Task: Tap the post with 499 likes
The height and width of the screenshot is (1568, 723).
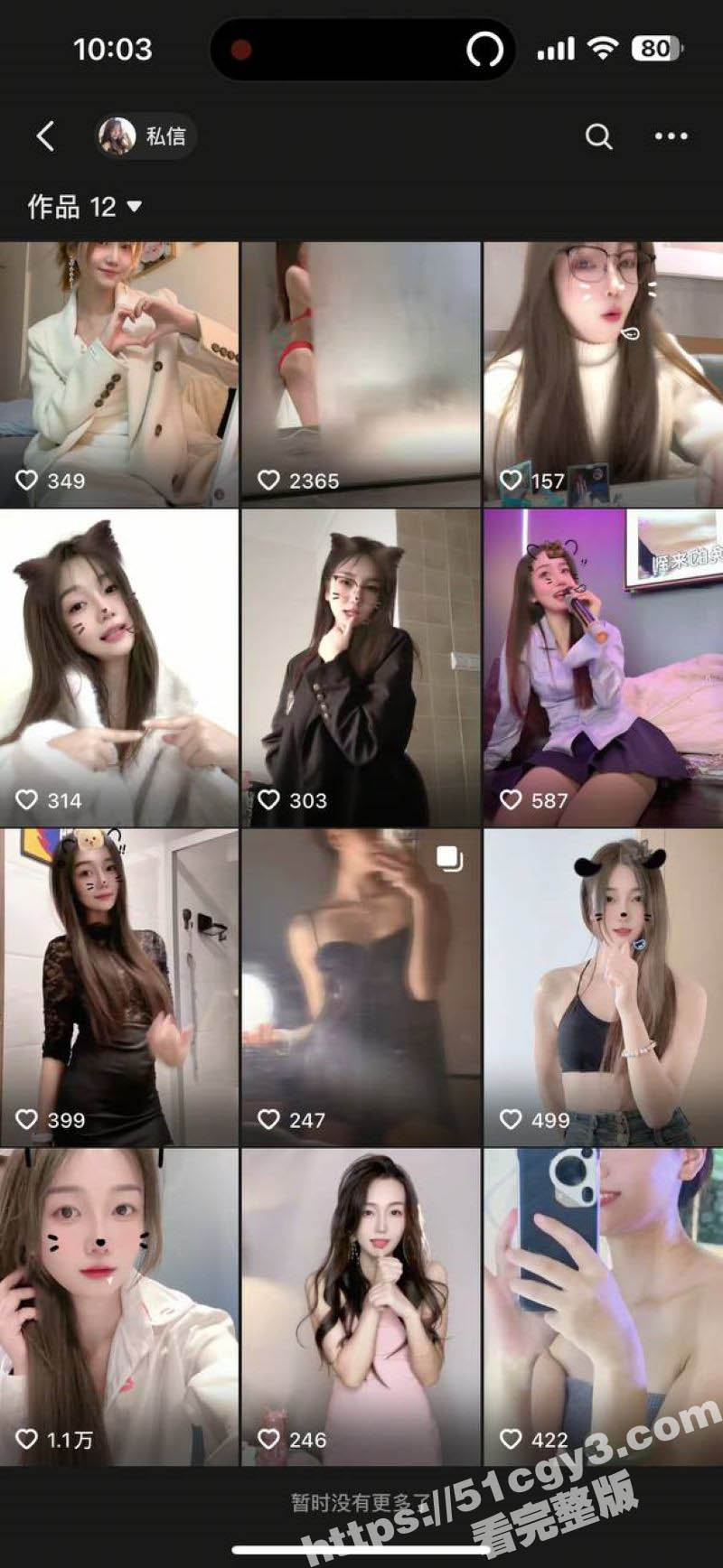Action: click(603, 987)
